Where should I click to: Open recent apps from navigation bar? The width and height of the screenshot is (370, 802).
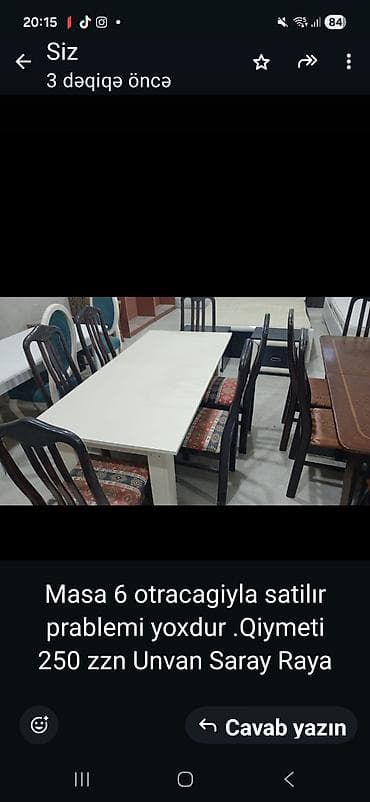point(82,779)
